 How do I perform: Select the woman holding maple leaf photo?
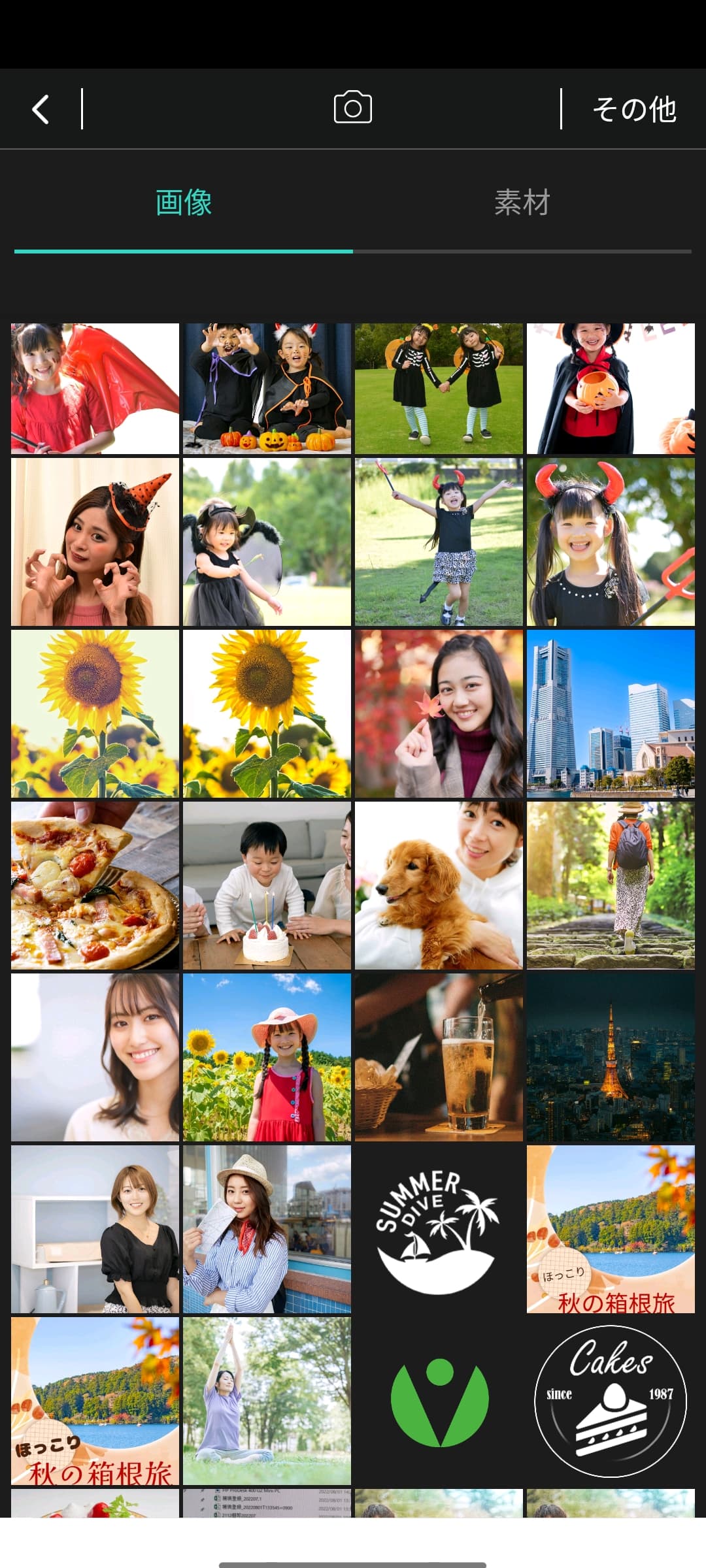pos(439,713)
